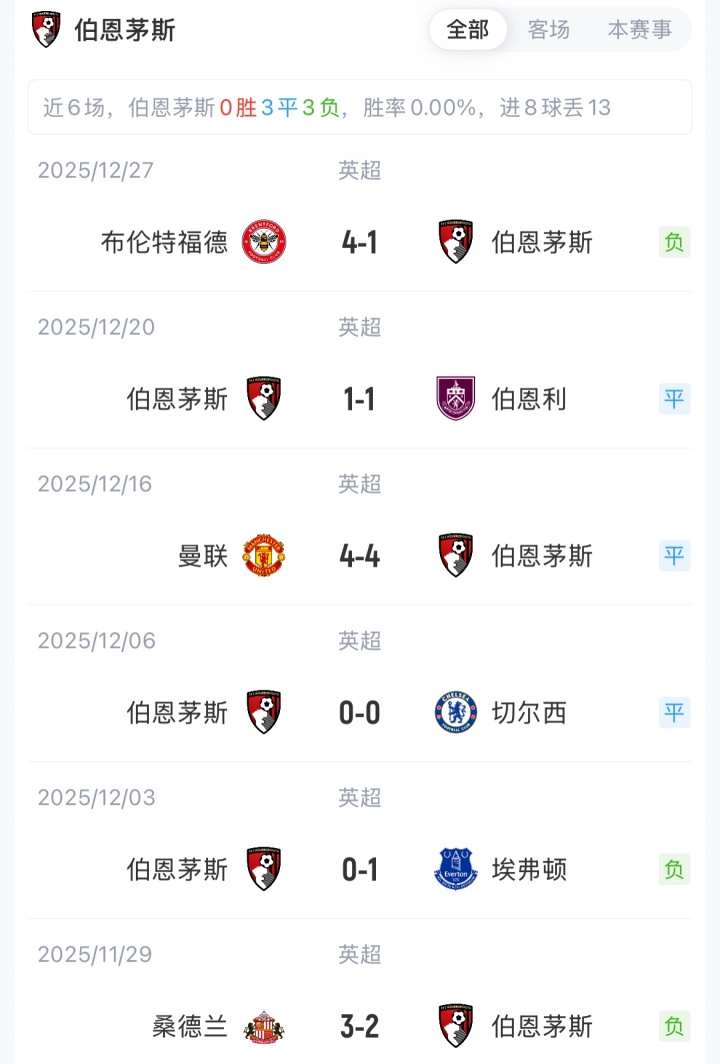Open the 伯恩茅斯 0-0 切尔西 match
720x1064 pixels.
359,712
